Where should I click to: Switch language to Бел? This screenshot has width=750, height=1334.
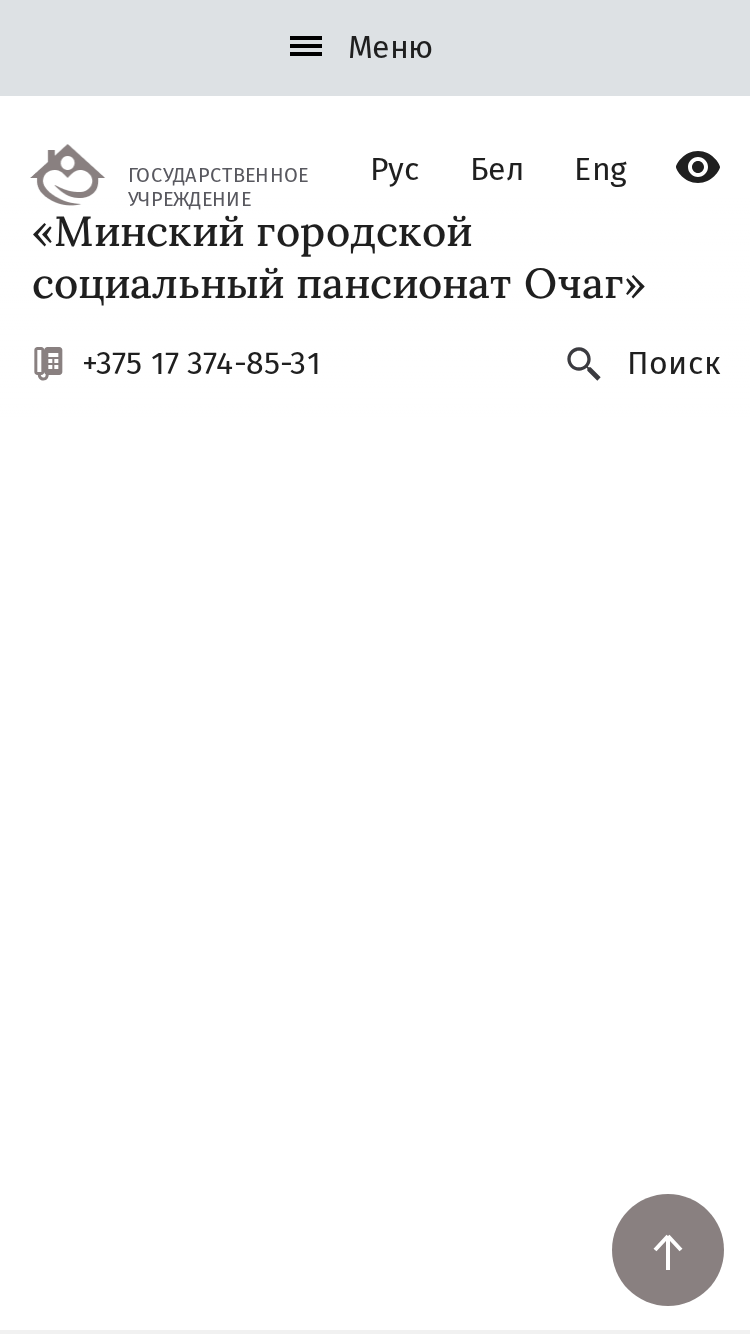pos(497,170)
